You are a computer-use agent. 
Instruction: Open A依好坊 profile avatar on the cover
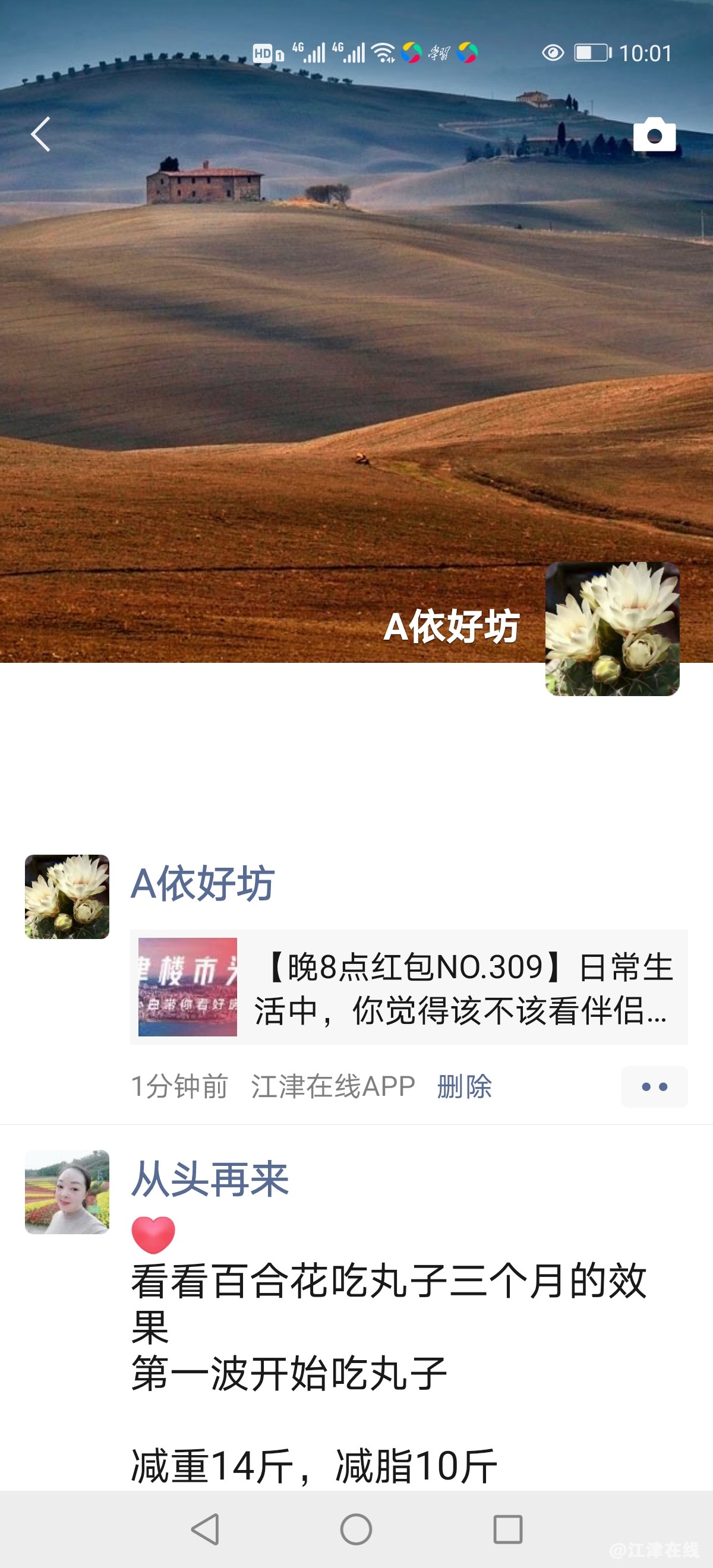click(x=612, y=629)
